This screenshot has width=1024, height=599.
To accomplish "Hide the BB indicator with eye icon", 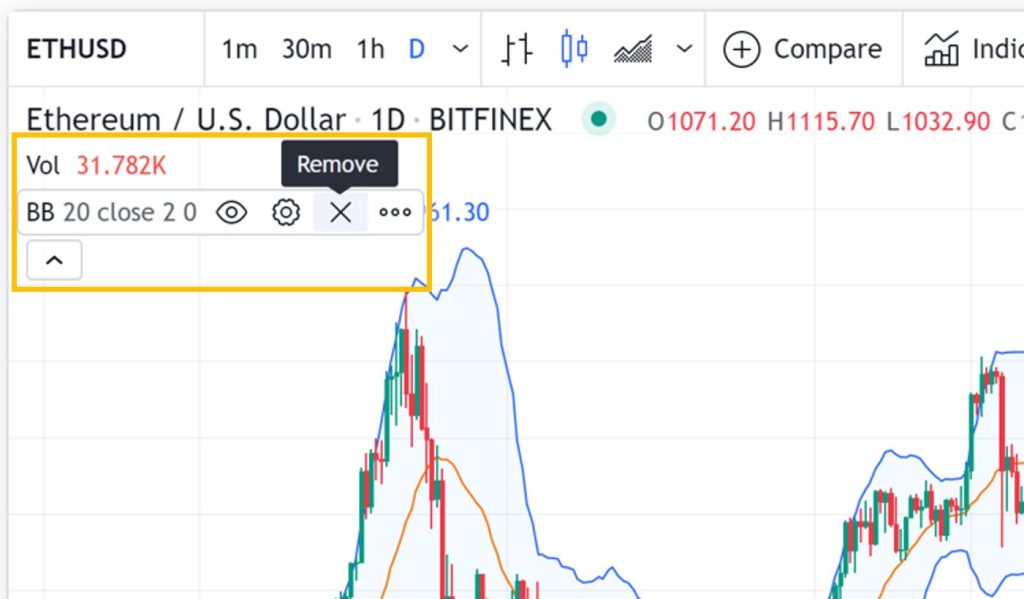I will coord(231,212).
